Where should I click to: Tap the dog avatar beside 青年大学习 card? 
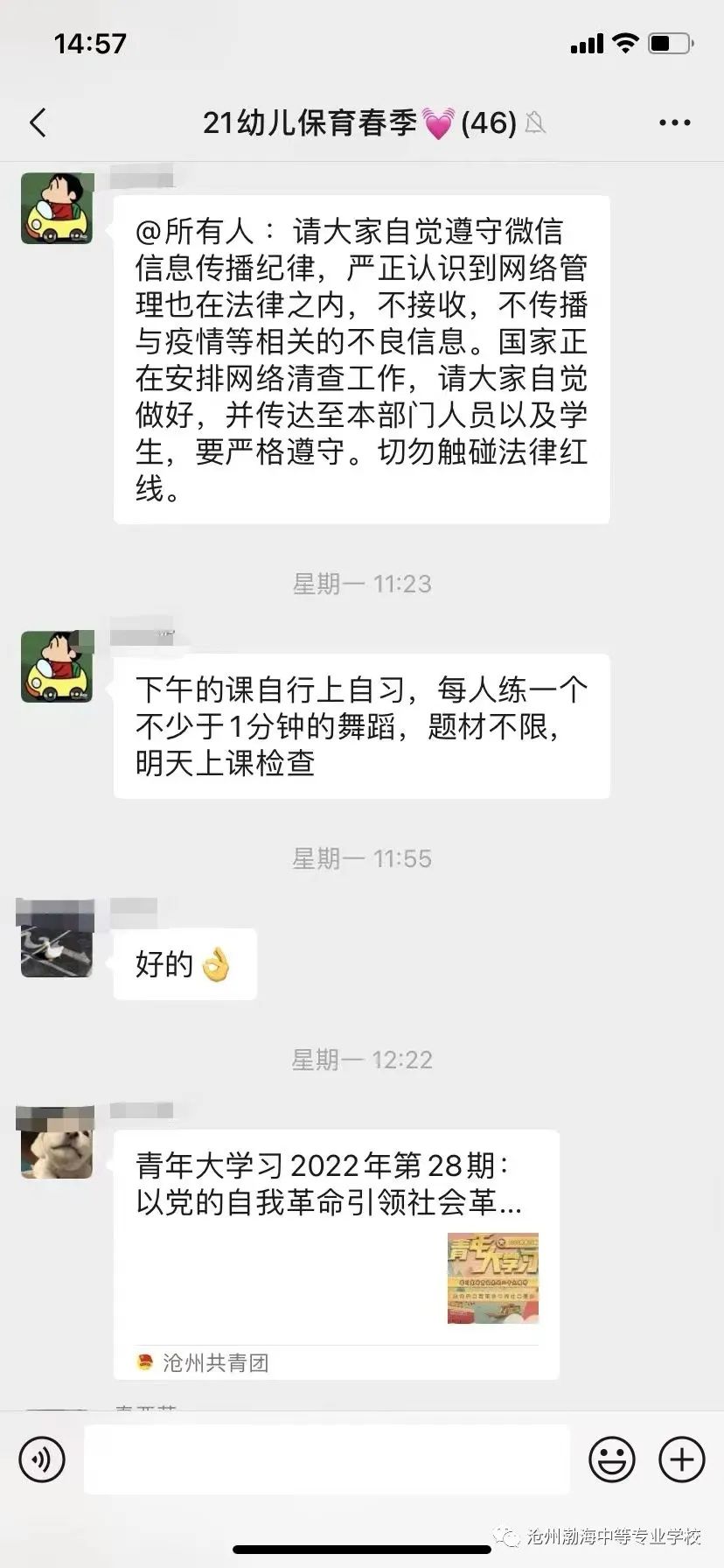pos(57,1143)
